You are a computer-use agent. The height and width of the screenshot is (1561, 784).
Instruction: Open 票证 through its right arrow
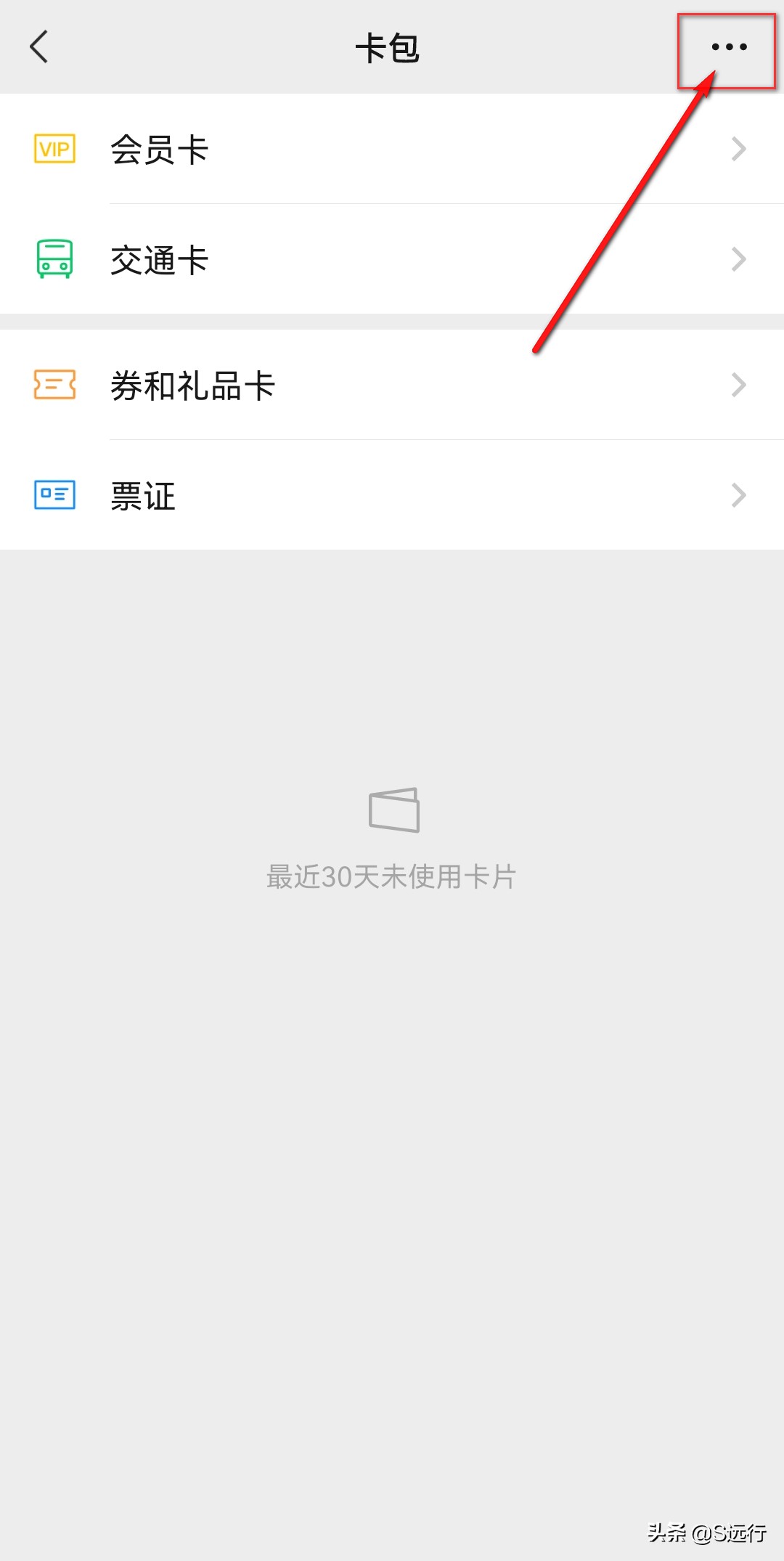[x=739, y=494]
